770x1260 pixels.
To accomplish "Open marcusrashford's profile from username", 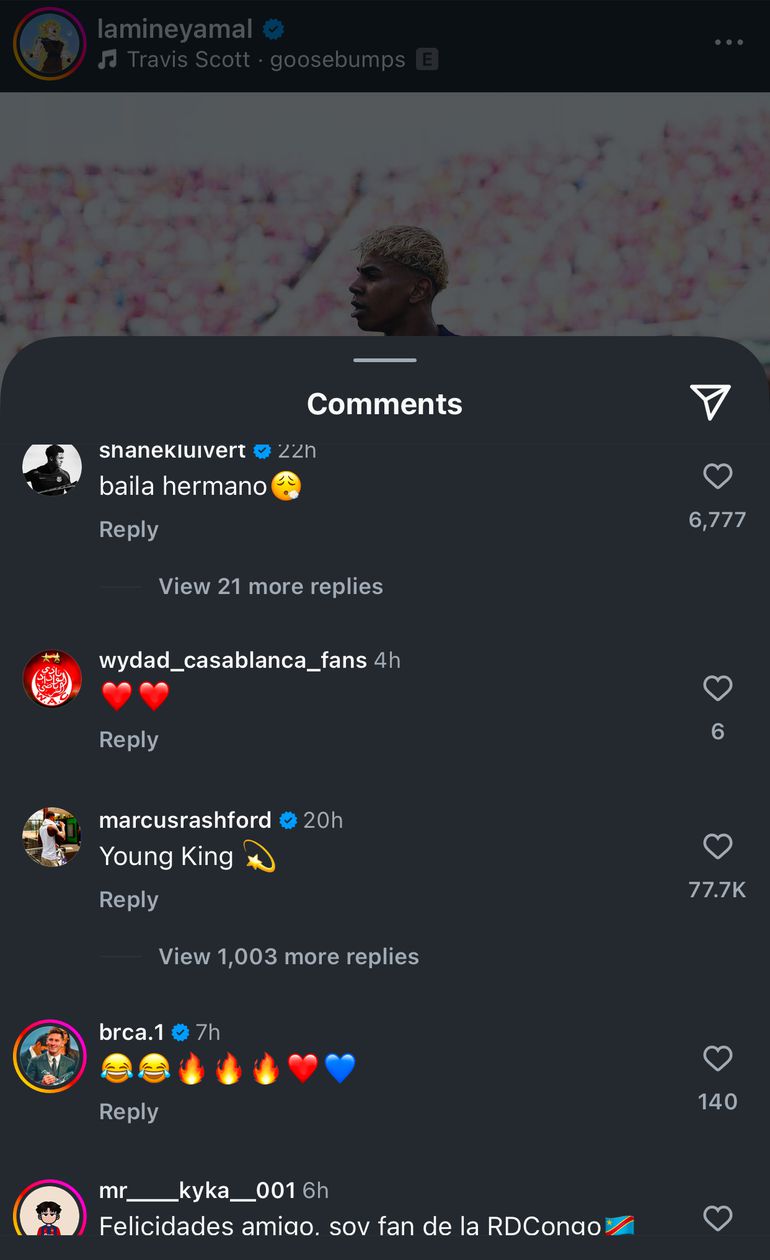I will coord(185,820).
